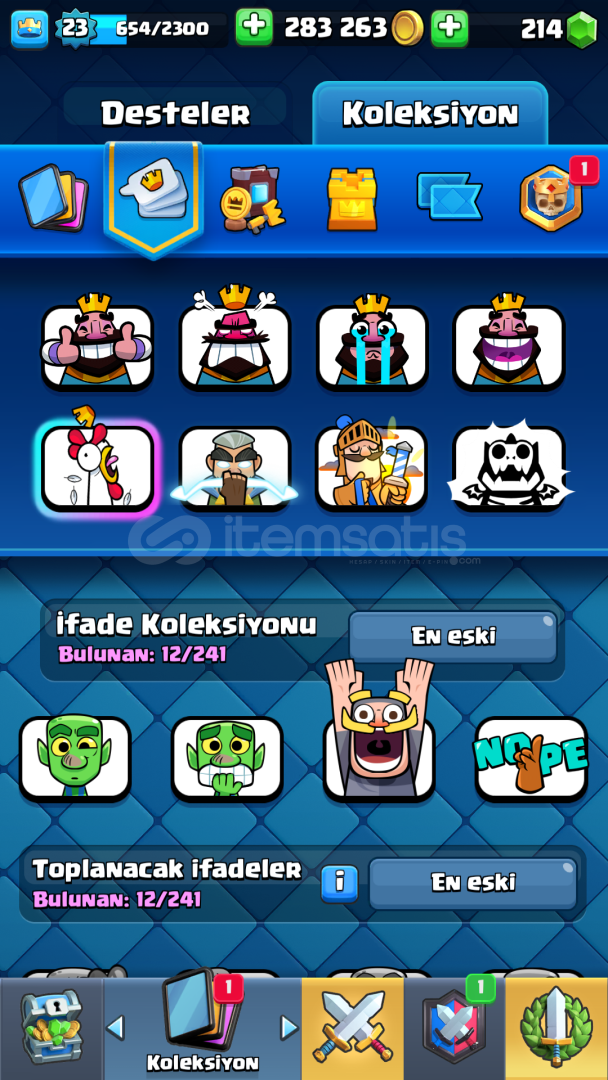Select the crying king emote
Image resolution: width=608 pixels, height=1080 pixels.
pyautogui.click(x=372, y=342)
